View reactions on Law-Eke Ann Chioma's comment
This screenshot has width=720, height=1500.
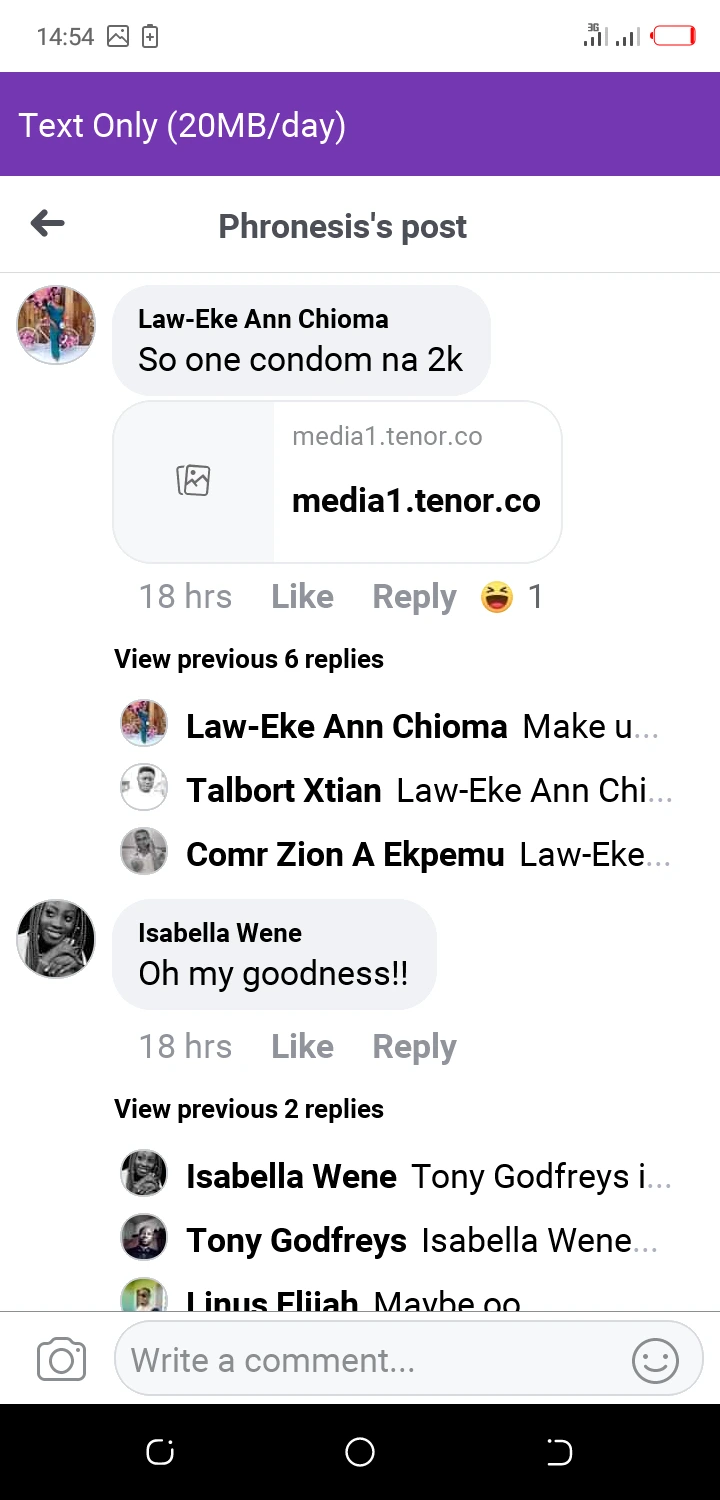pos(510,597)
